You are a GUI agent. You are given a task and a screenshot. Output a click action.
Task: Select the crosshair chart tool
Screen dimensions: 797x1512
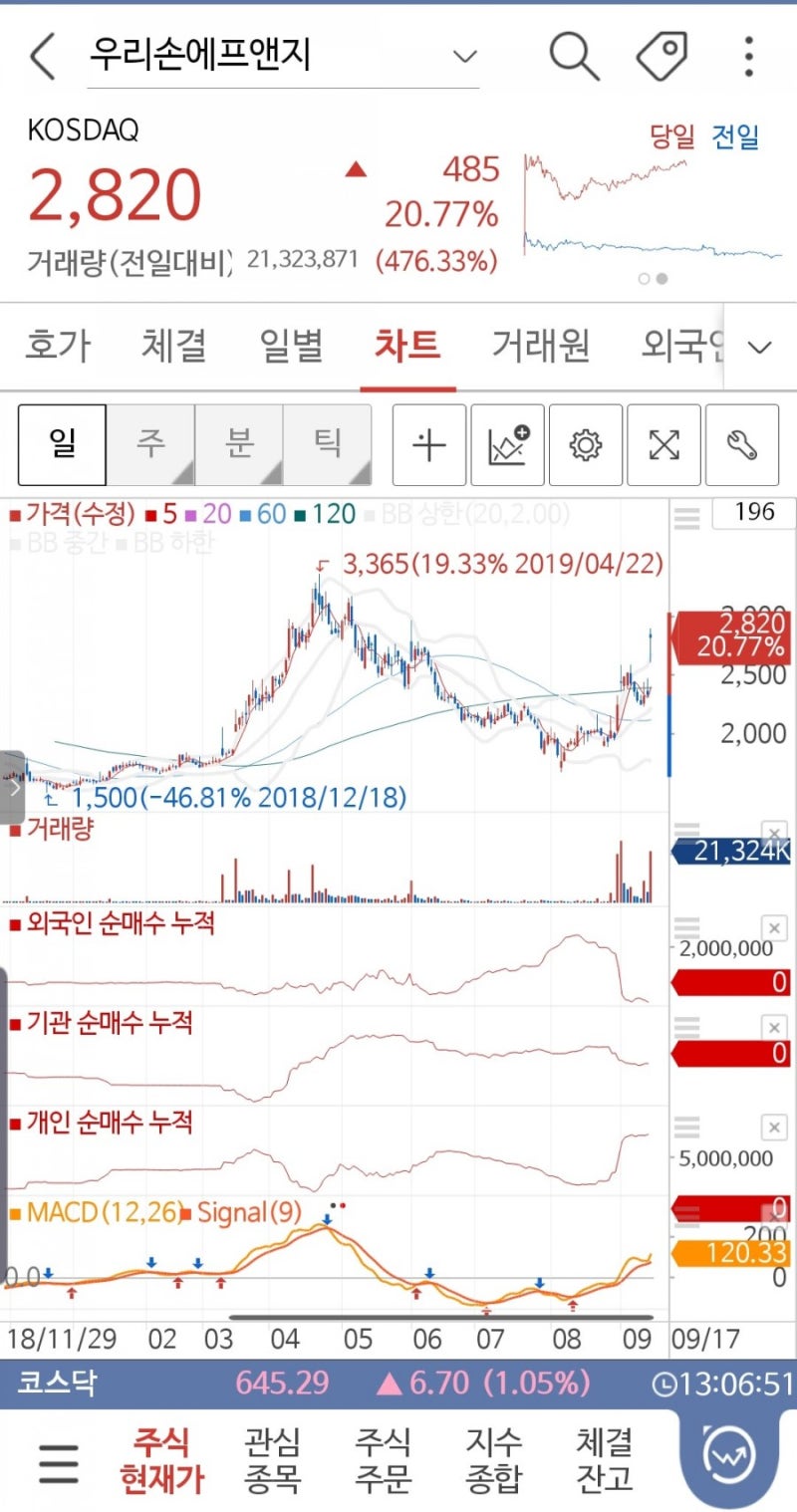pos(427,445)
